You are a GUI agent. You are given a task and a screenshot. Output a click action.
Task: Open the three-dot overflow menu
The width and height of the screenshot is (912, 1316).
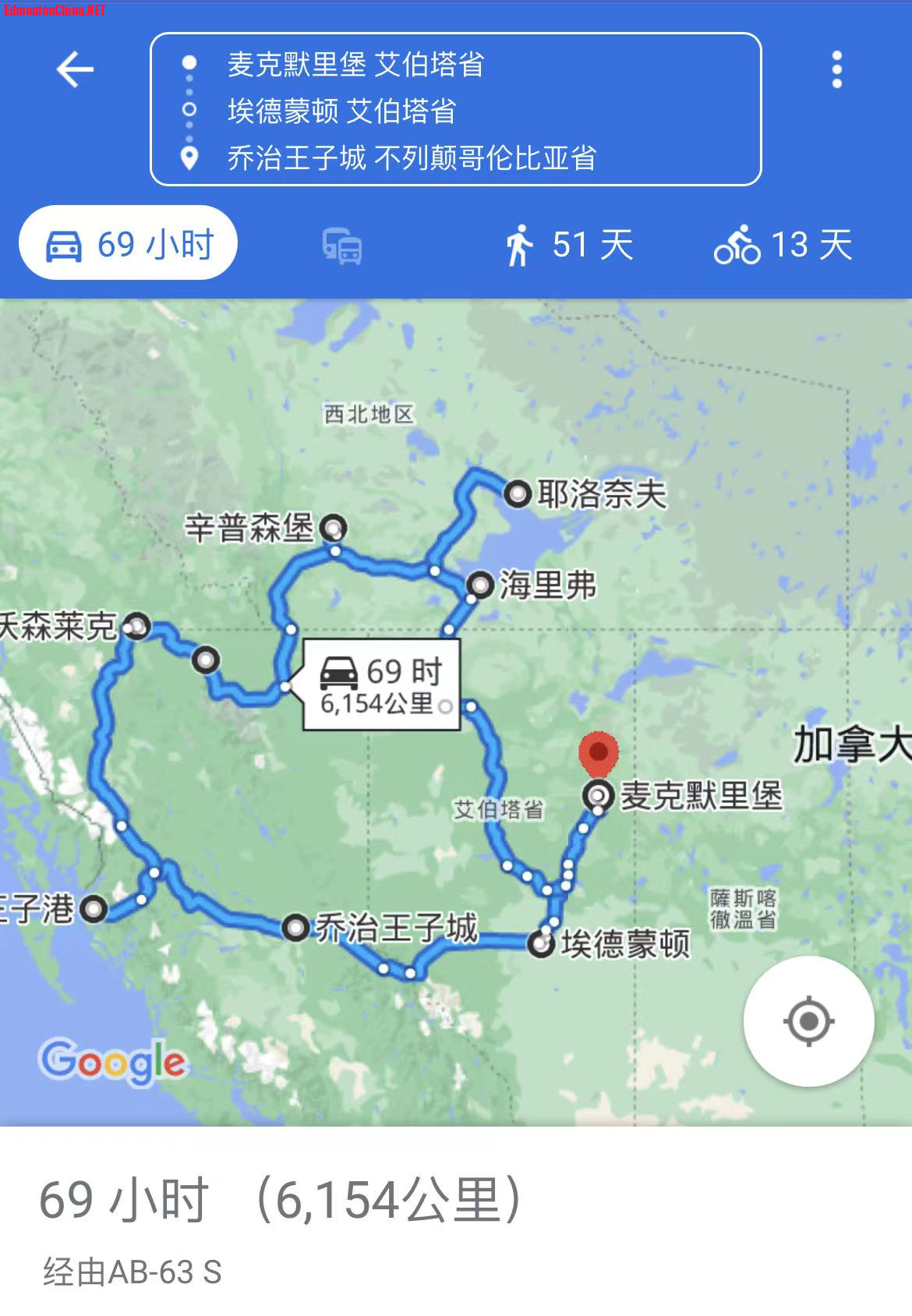tap(836, 70)
